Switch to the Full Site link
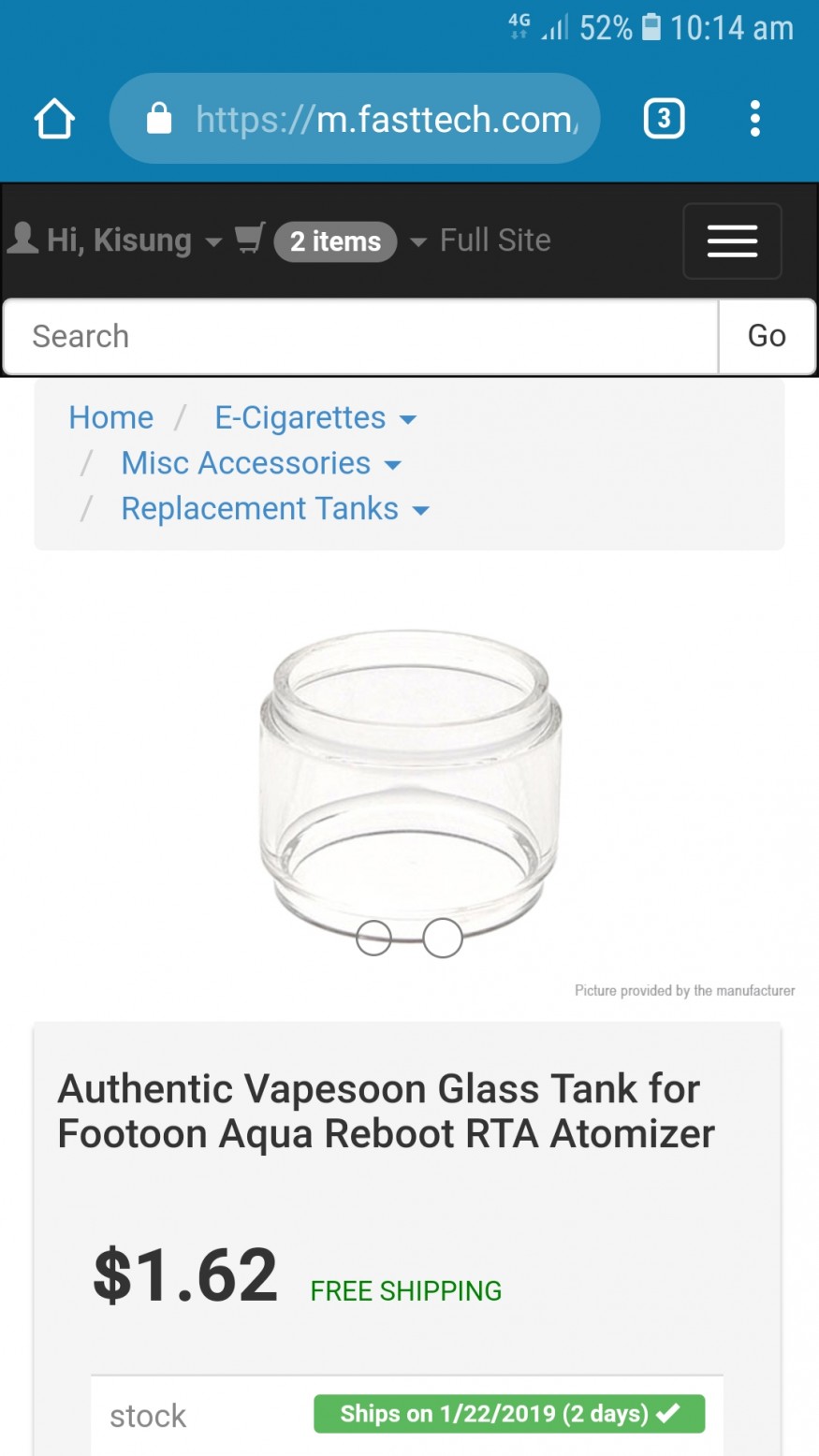The height and width of the screenshot is (1456, 819). point(495,240)
